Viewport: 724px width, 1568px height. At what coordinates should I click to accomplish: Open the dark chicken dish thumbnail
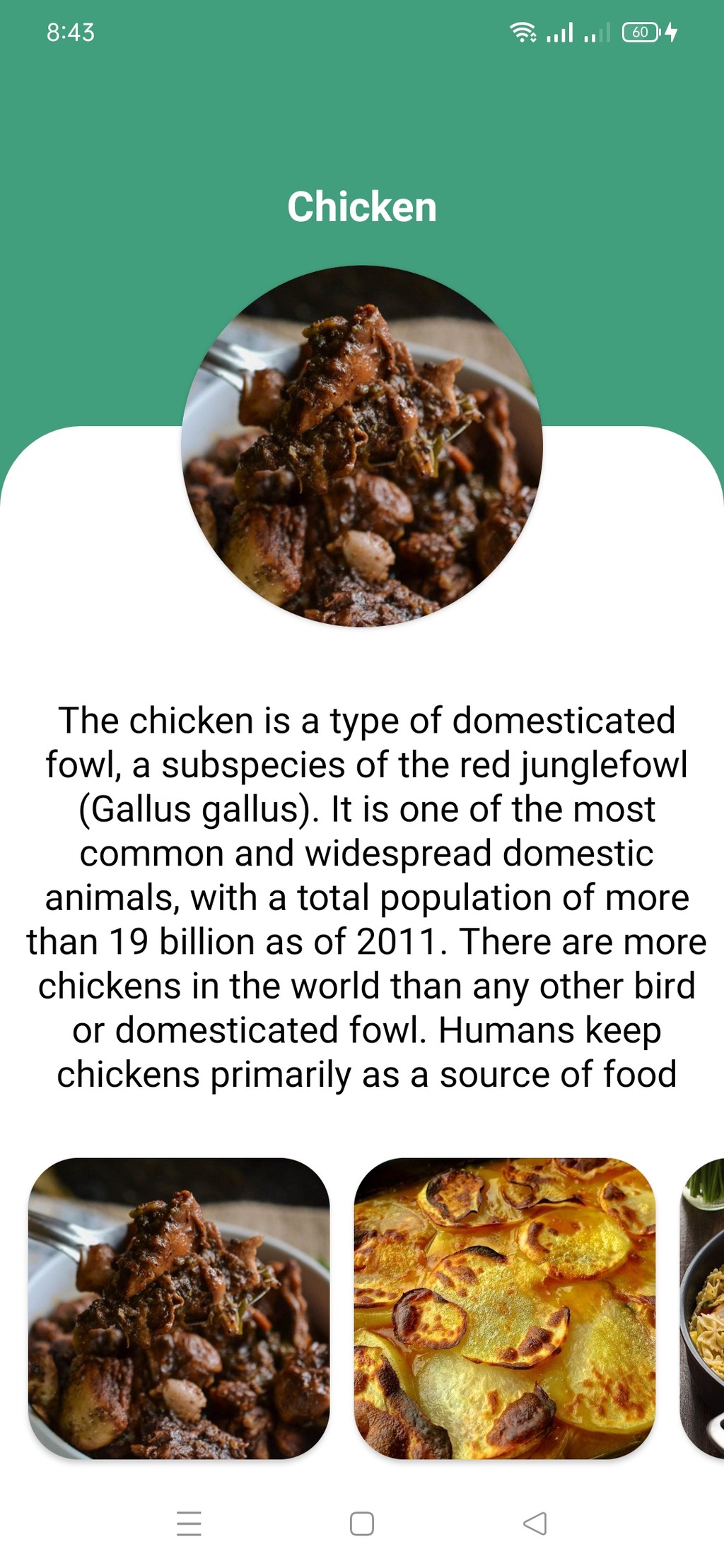179,1309
